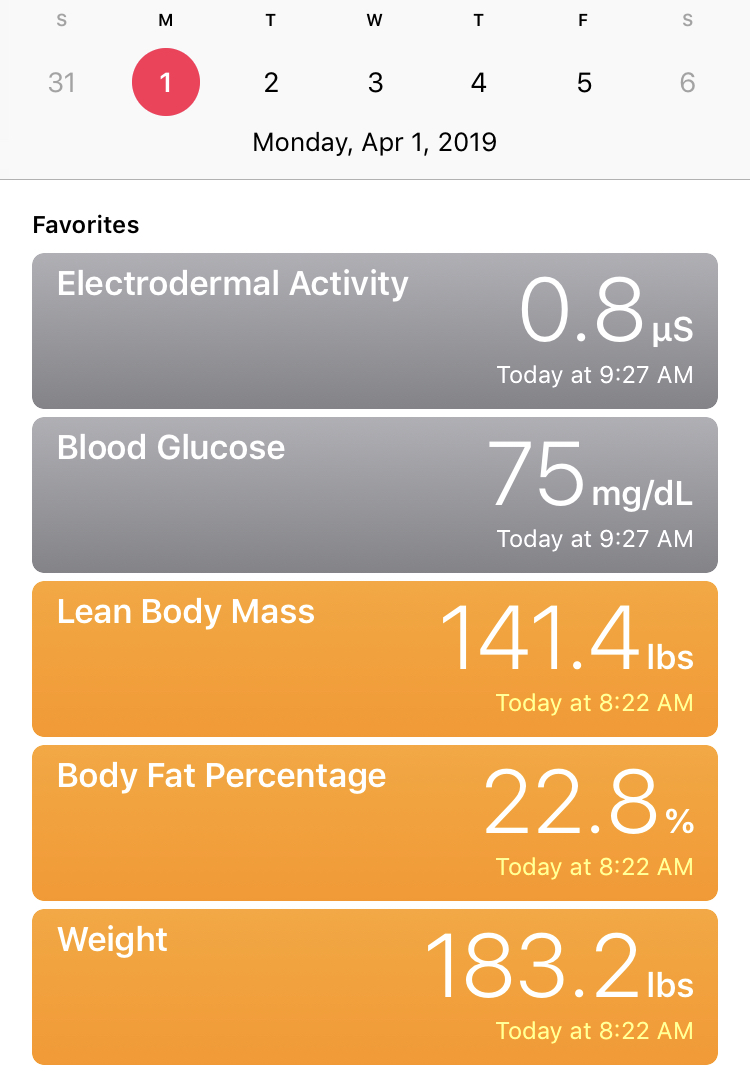The height and width of the screenshot is (1086, 750).
Task: Open the Weight card
Action: [375, 987]
